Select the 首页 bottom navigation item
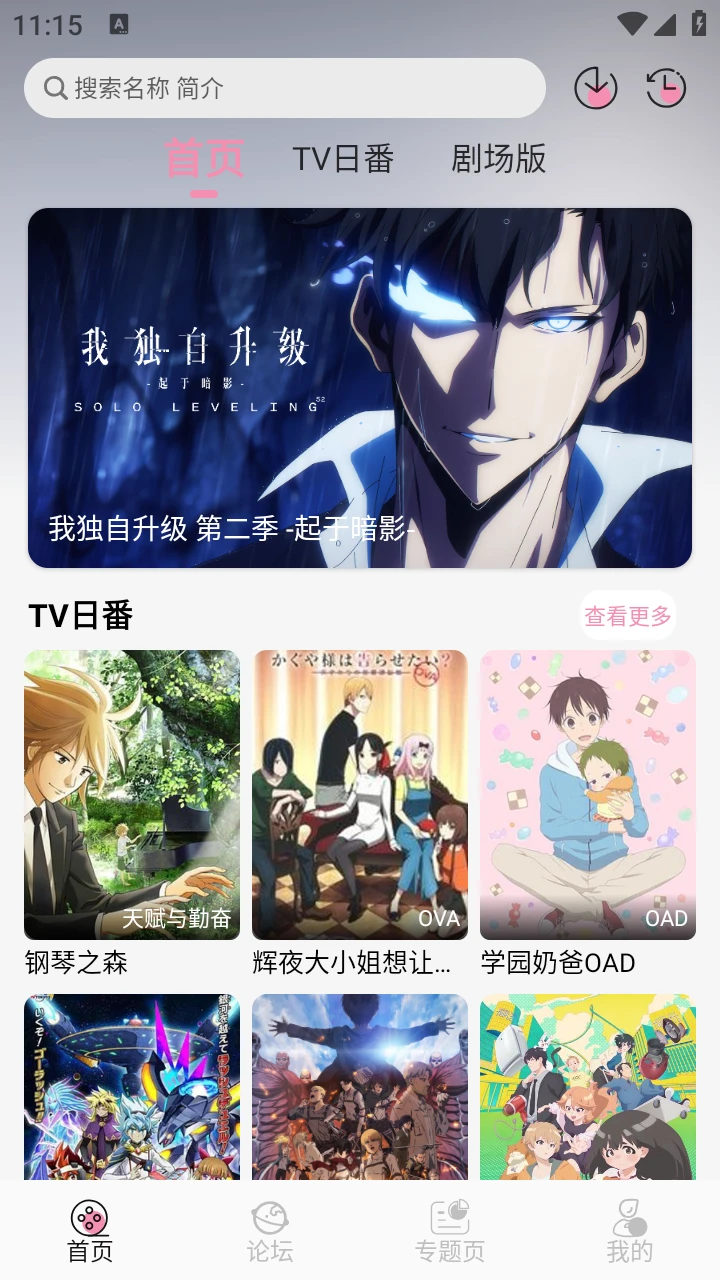This screenshot has width=720, height=1280. tap(90, 1232)
